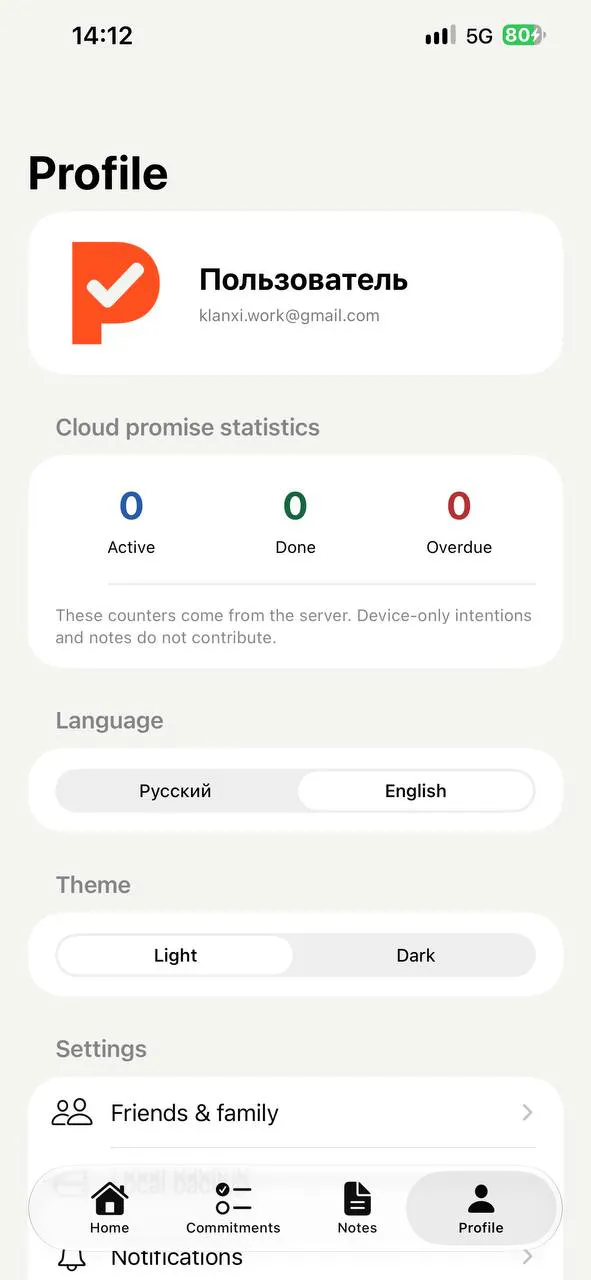This screenshot has width=591, height=1280.
Task: Tap the Profile tab
Action: click(481, 1208)
